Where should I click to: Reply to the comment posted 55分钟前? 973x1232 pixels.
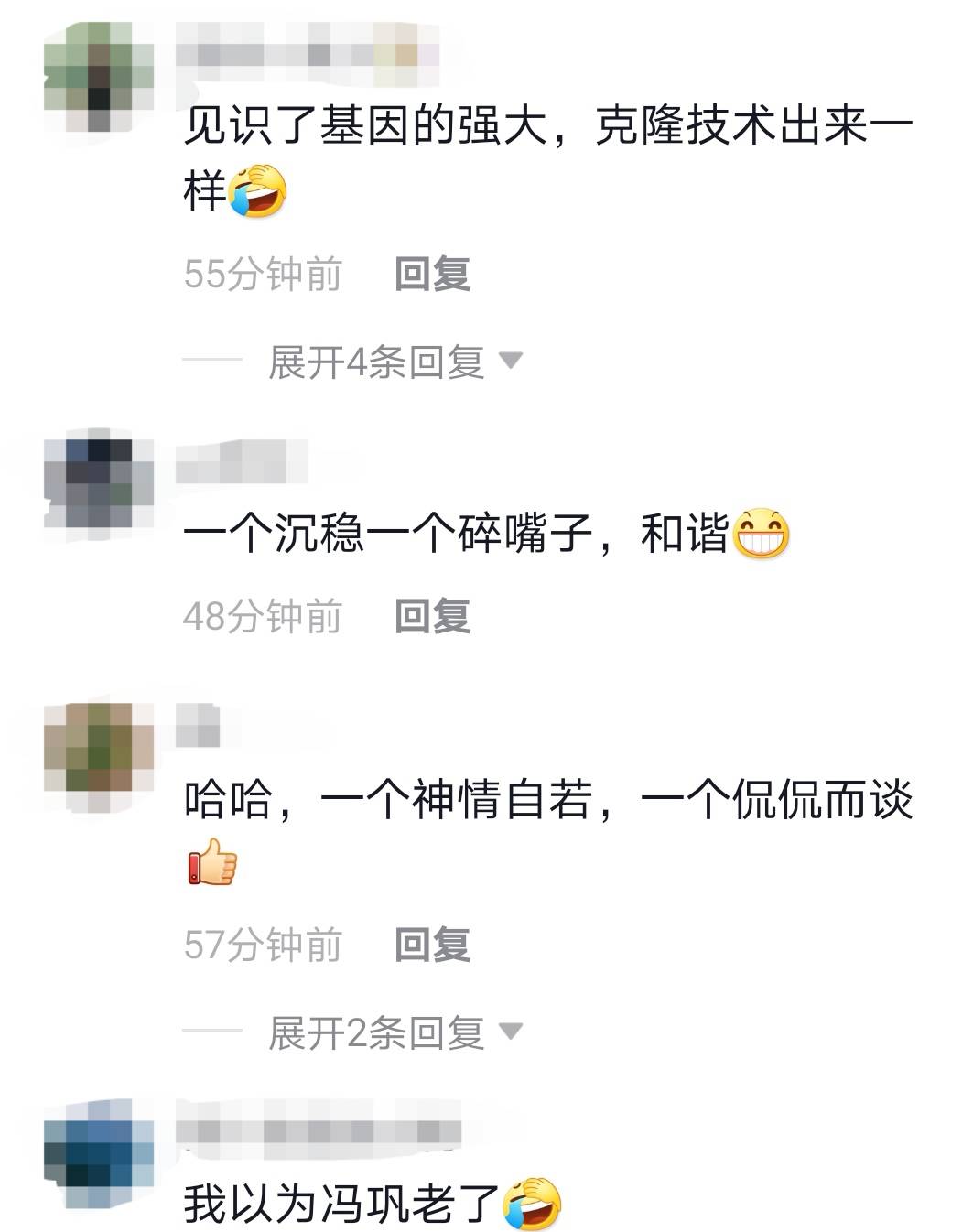point(432,275)
